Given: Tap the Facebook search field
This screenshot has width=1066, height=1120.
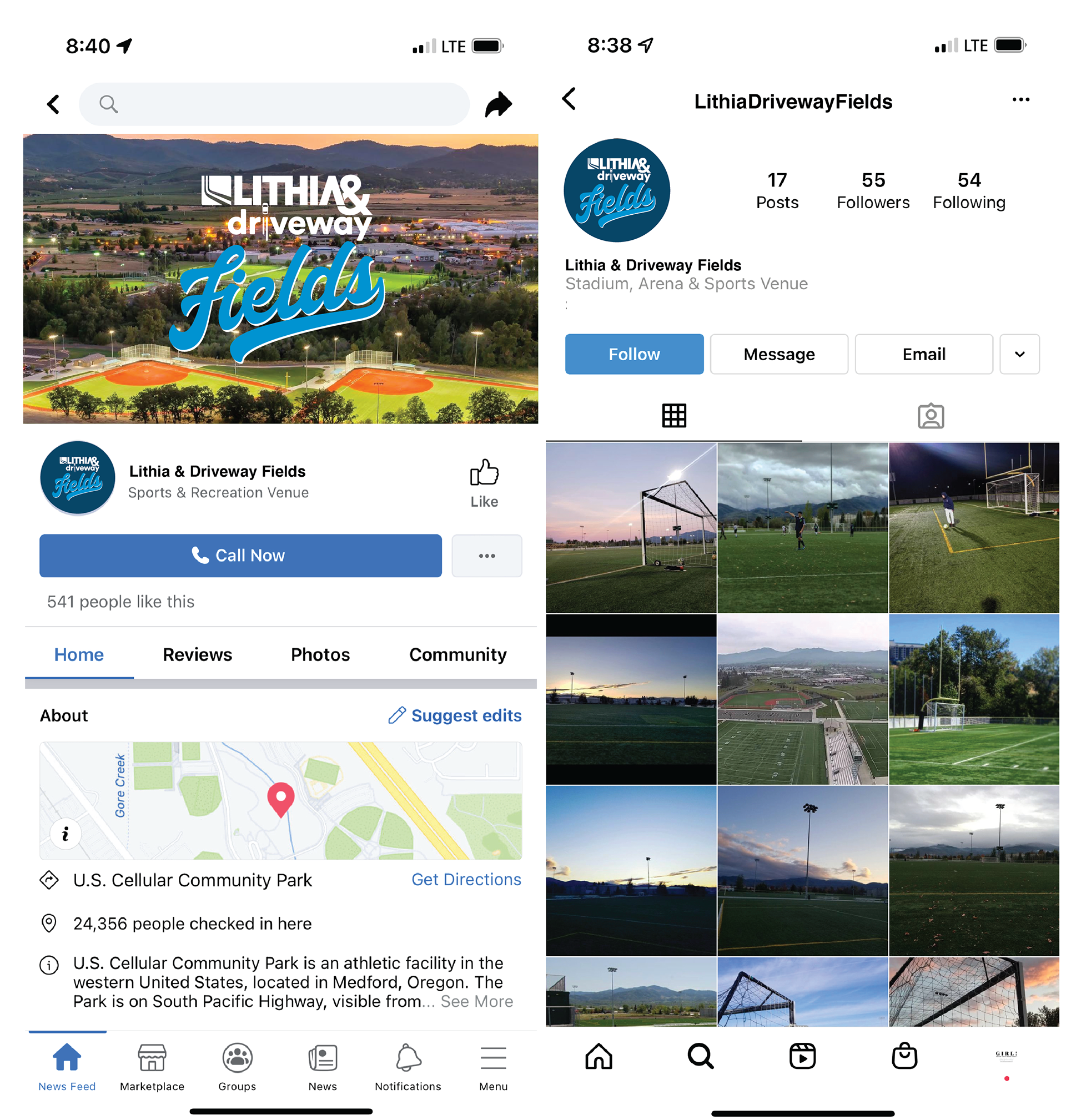Looking at the screenshot, I should pos(274,104).
